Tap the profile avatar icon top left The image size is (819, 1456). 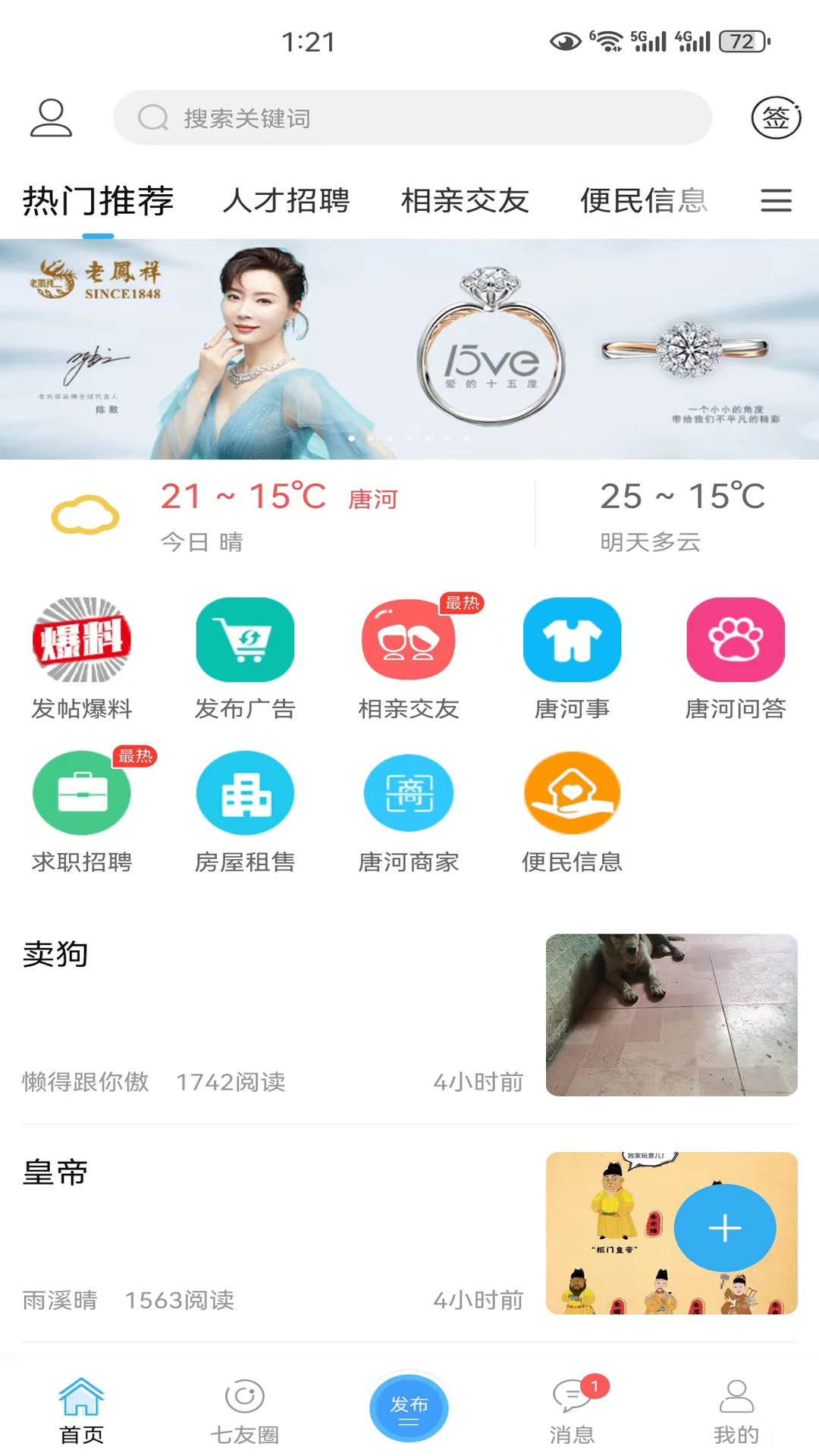49,118
